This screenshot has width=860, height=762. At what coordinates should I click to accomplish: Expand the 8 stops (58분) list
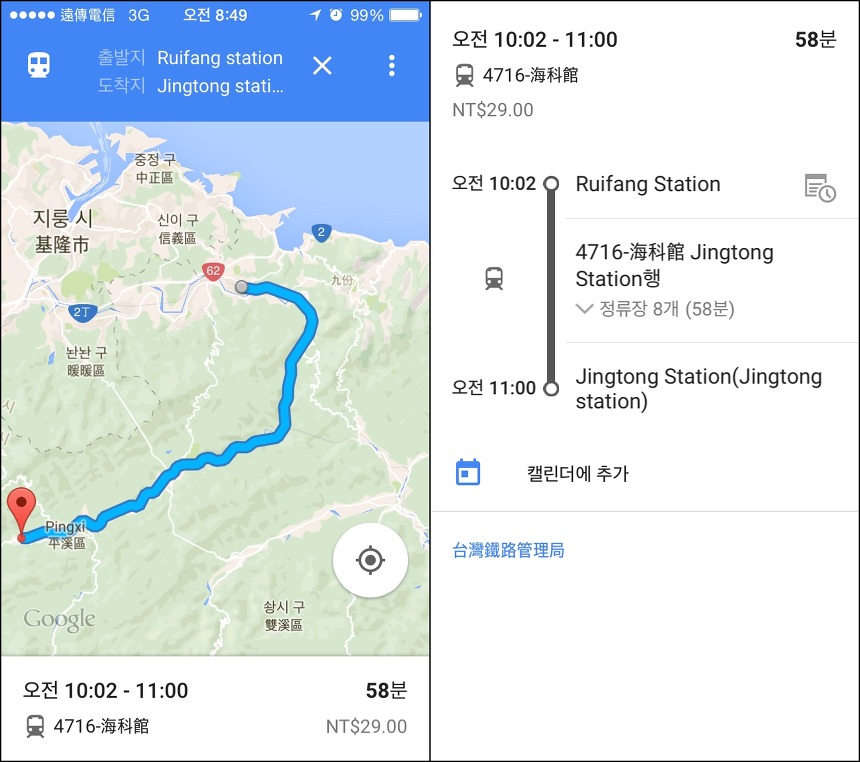click(x=655, y=309)
